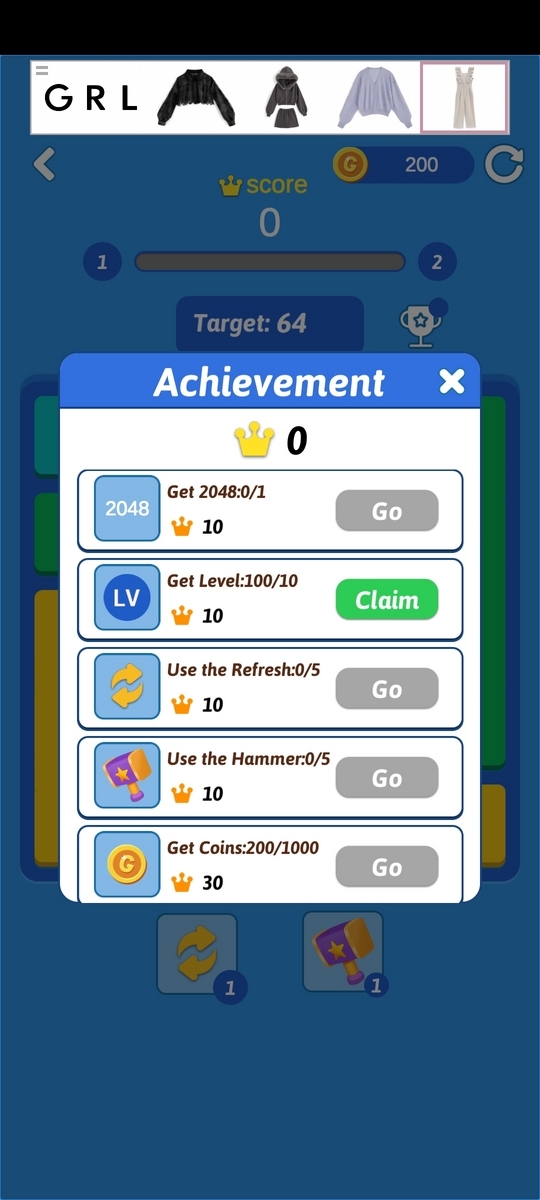540x1200 pixels.
Task: Close the Achievement dialog
Action: [x=452, y=381]
